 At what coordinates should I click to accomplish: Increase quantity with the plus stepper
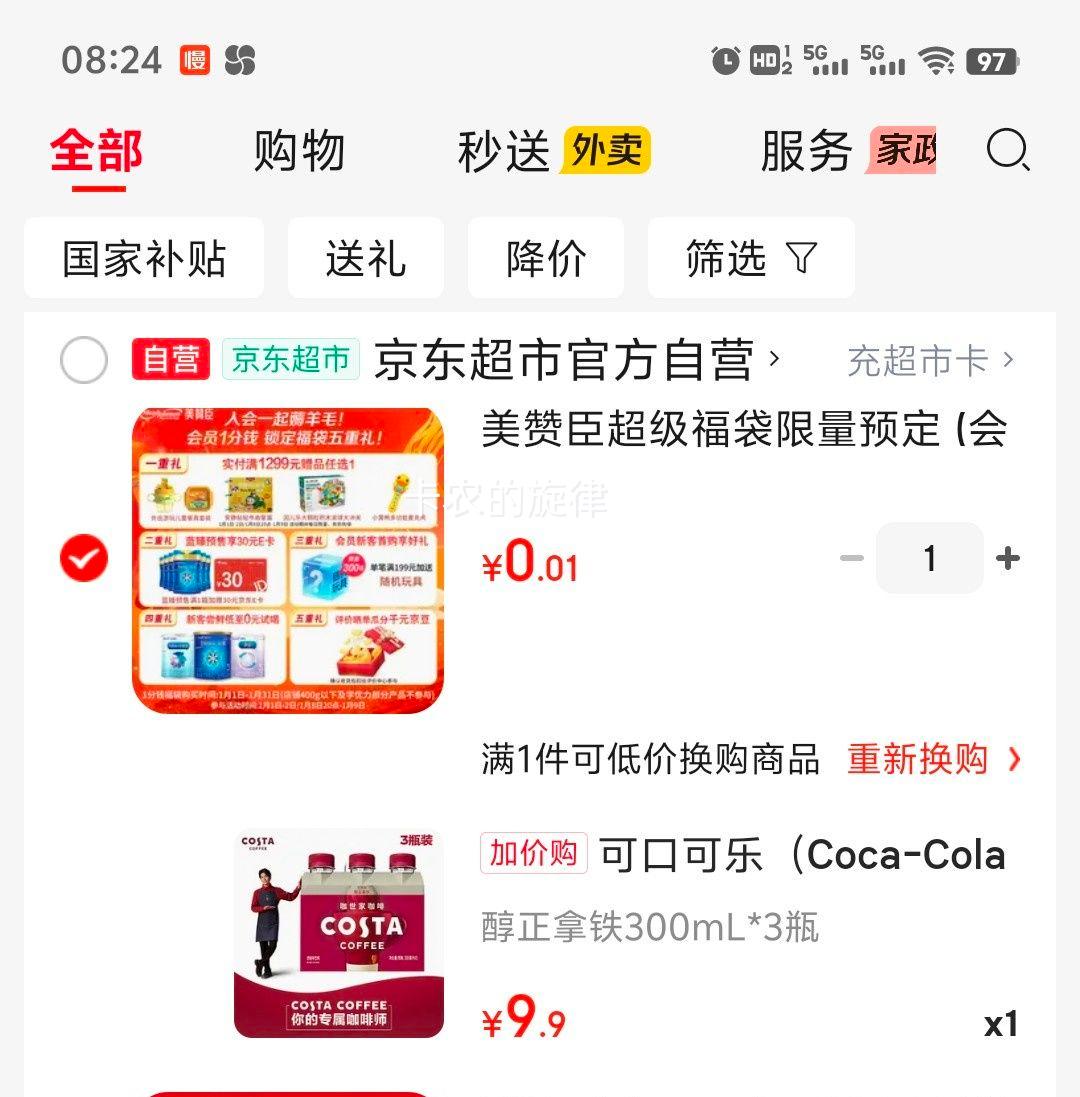pyautogui.click(x=1007, y=558)
